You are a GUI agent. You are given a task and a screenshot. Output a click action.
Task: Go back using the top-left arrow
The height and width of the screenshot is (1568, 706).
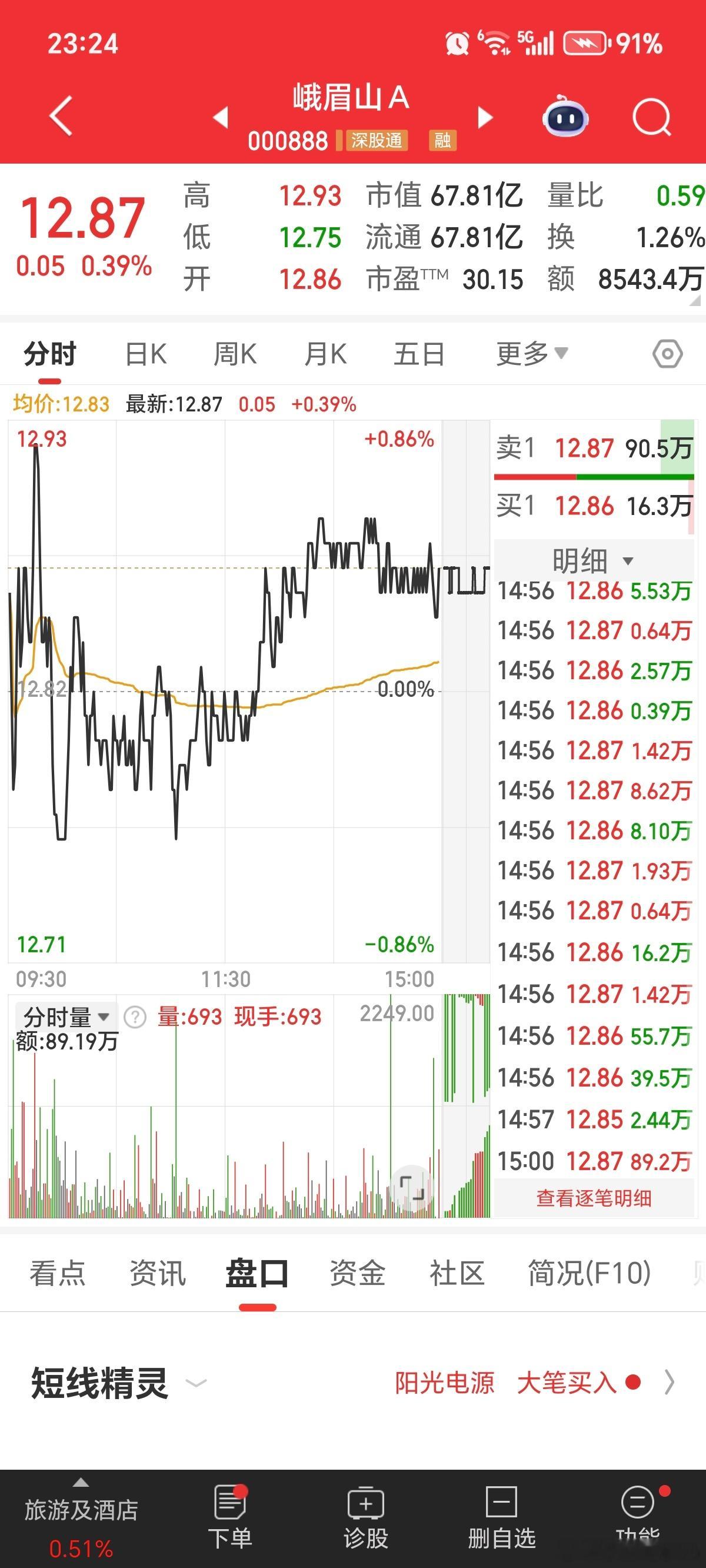[61, 115]
